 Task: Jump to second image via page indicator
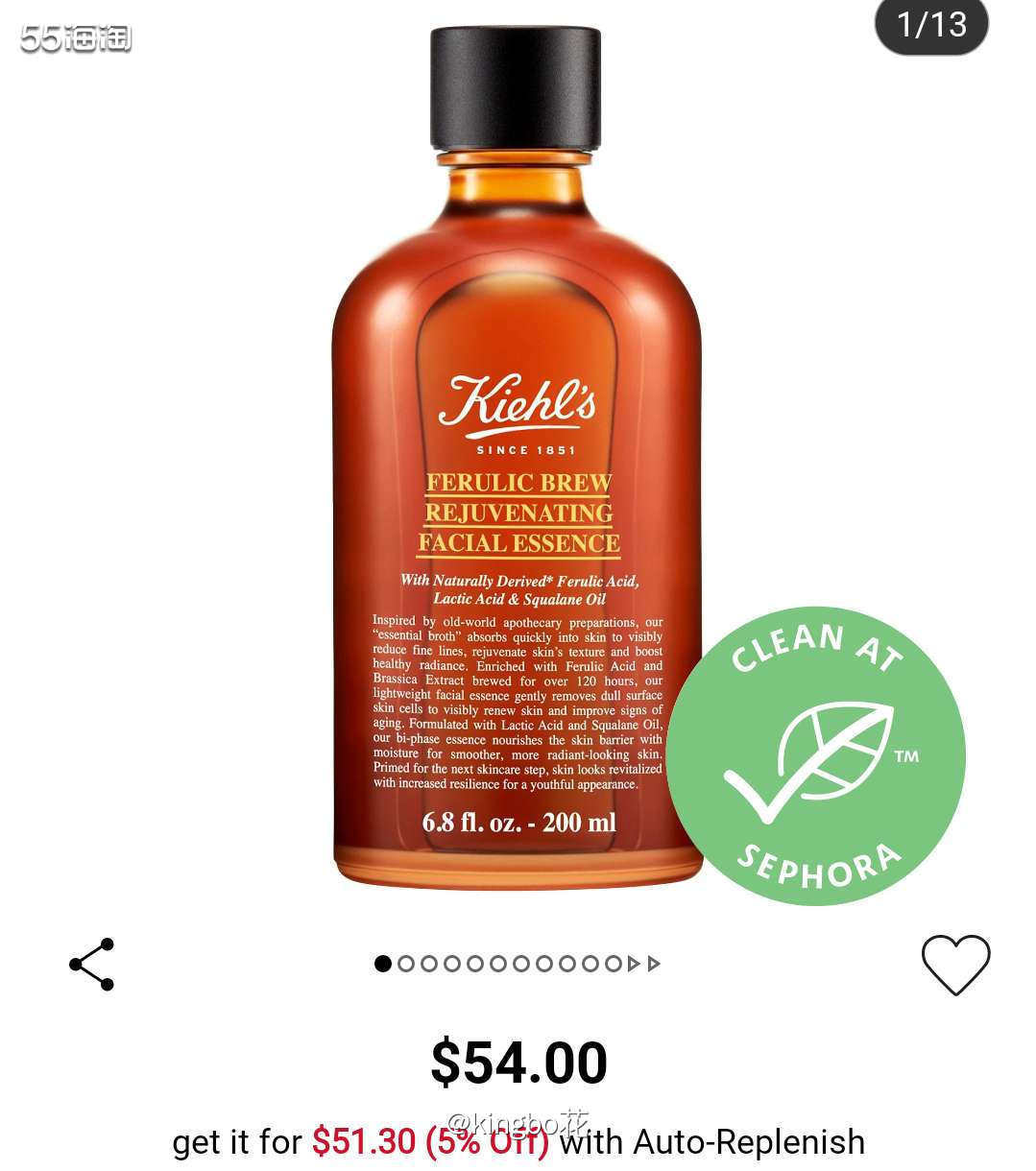click(x=406, y=964)
